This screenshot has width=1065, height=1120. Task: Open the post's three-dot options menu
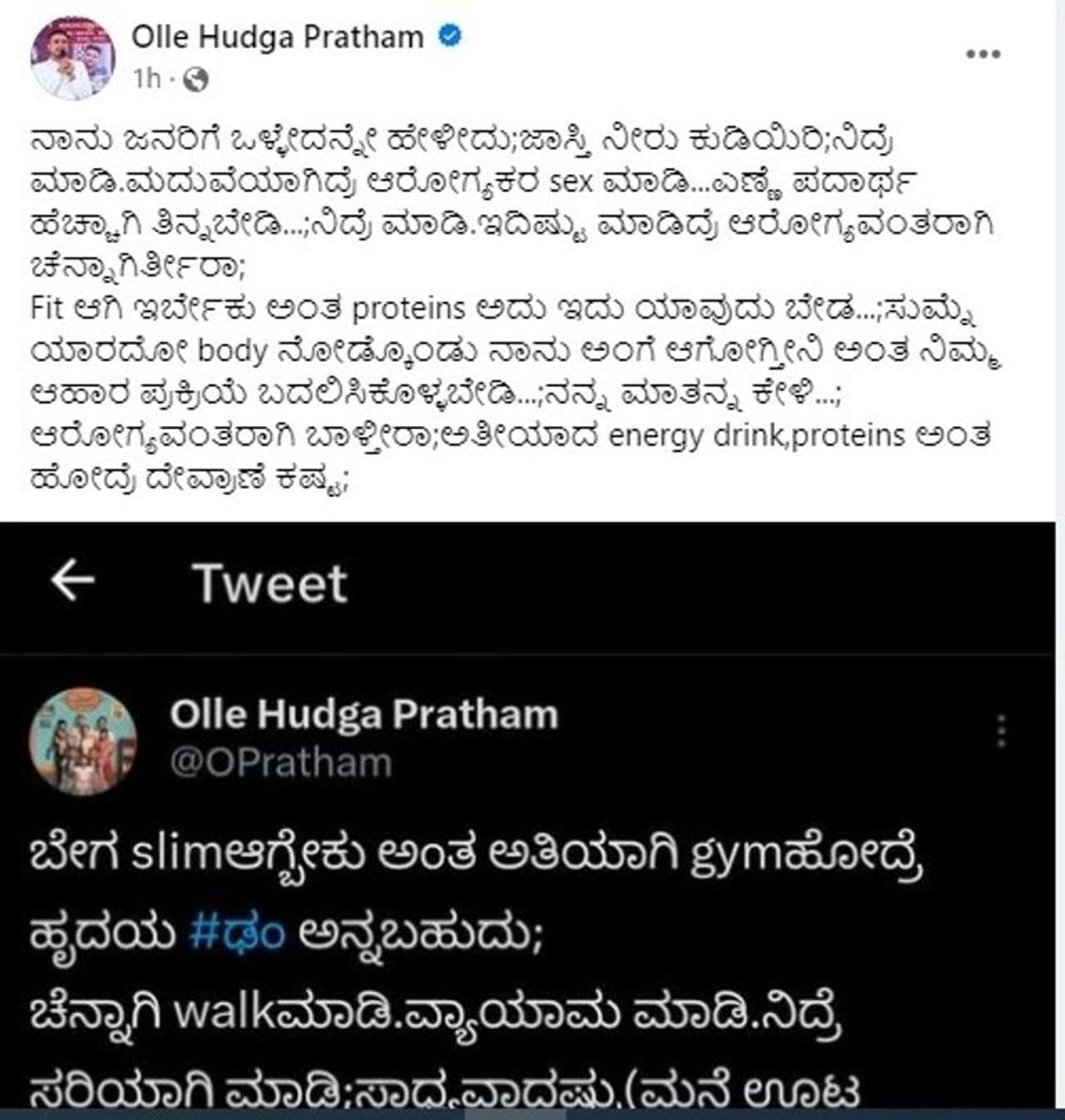tap(983, 55)
